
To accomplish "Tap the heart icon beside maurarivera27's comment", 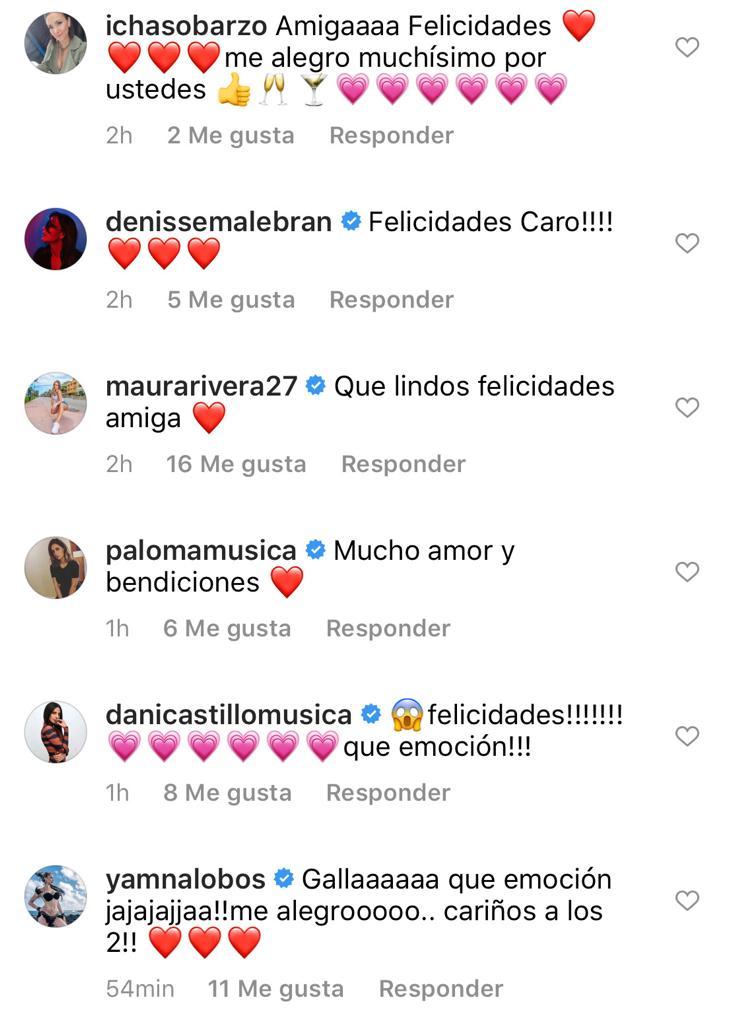I will [686, 407].
